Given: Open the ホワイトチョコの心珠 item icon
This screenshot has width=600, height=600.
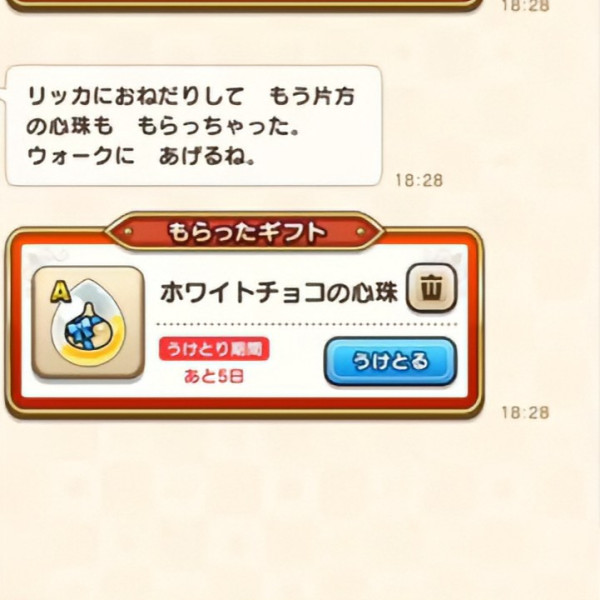Looking at the screenshot, I should coord(87,322).
